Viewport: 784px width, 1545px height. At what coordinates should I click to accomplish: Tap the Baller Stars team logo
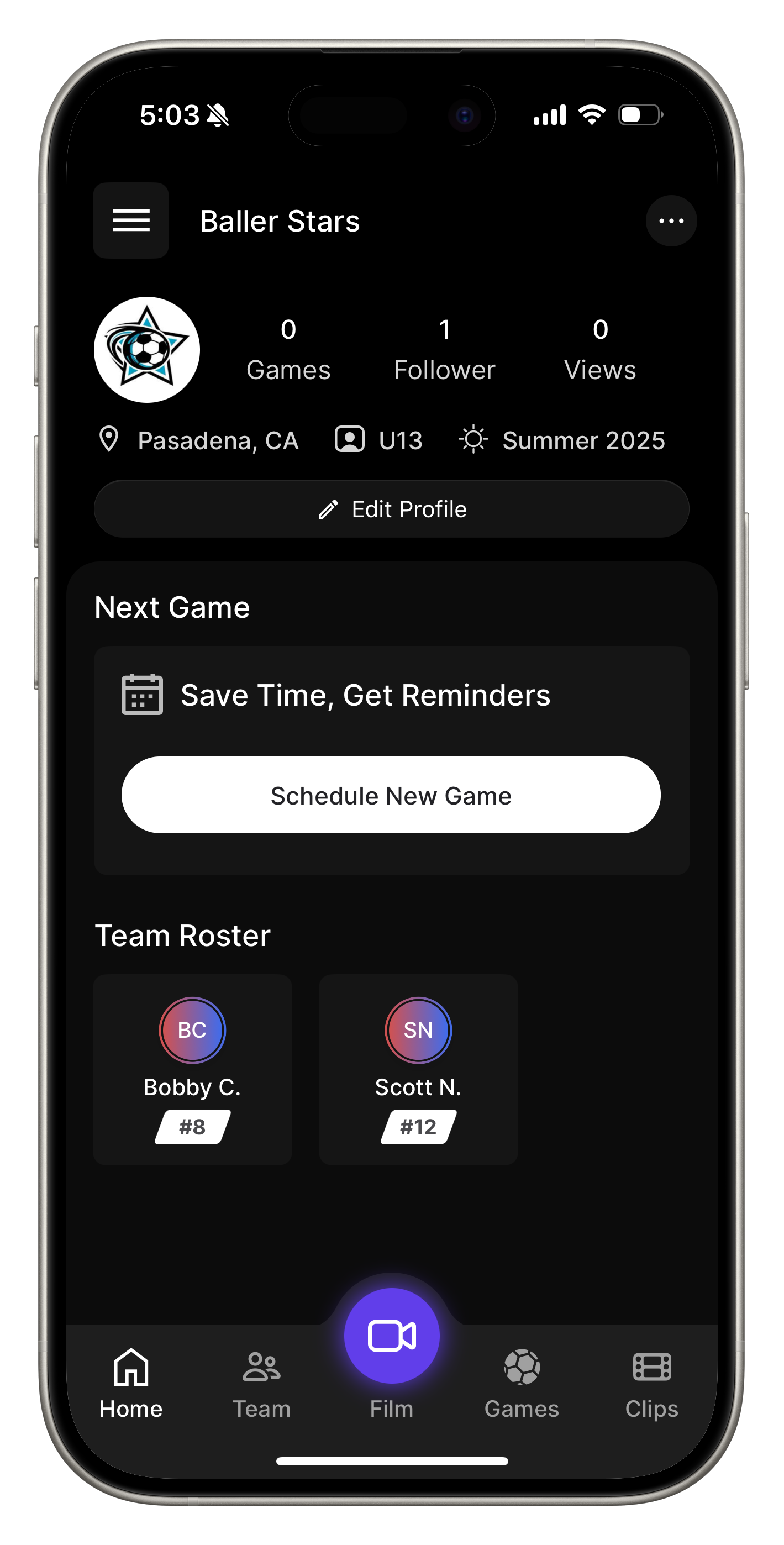coord(147,350)
